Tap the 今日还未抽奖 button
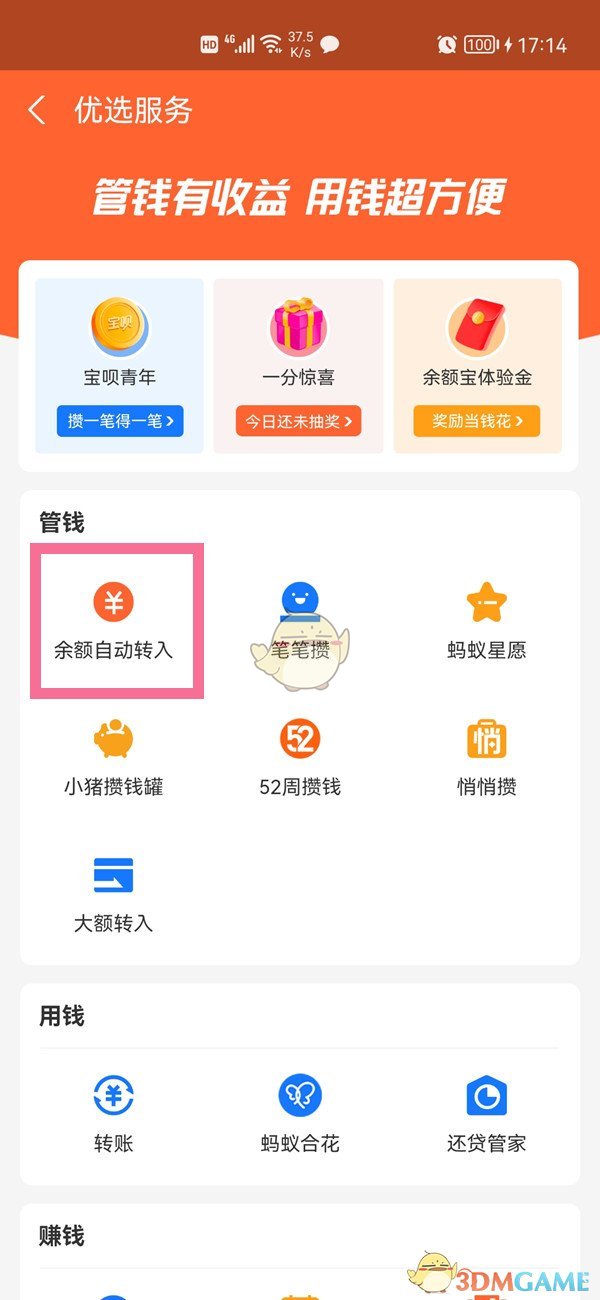The height and width of the screenshot is (1300, 600). tap(299, 421)
